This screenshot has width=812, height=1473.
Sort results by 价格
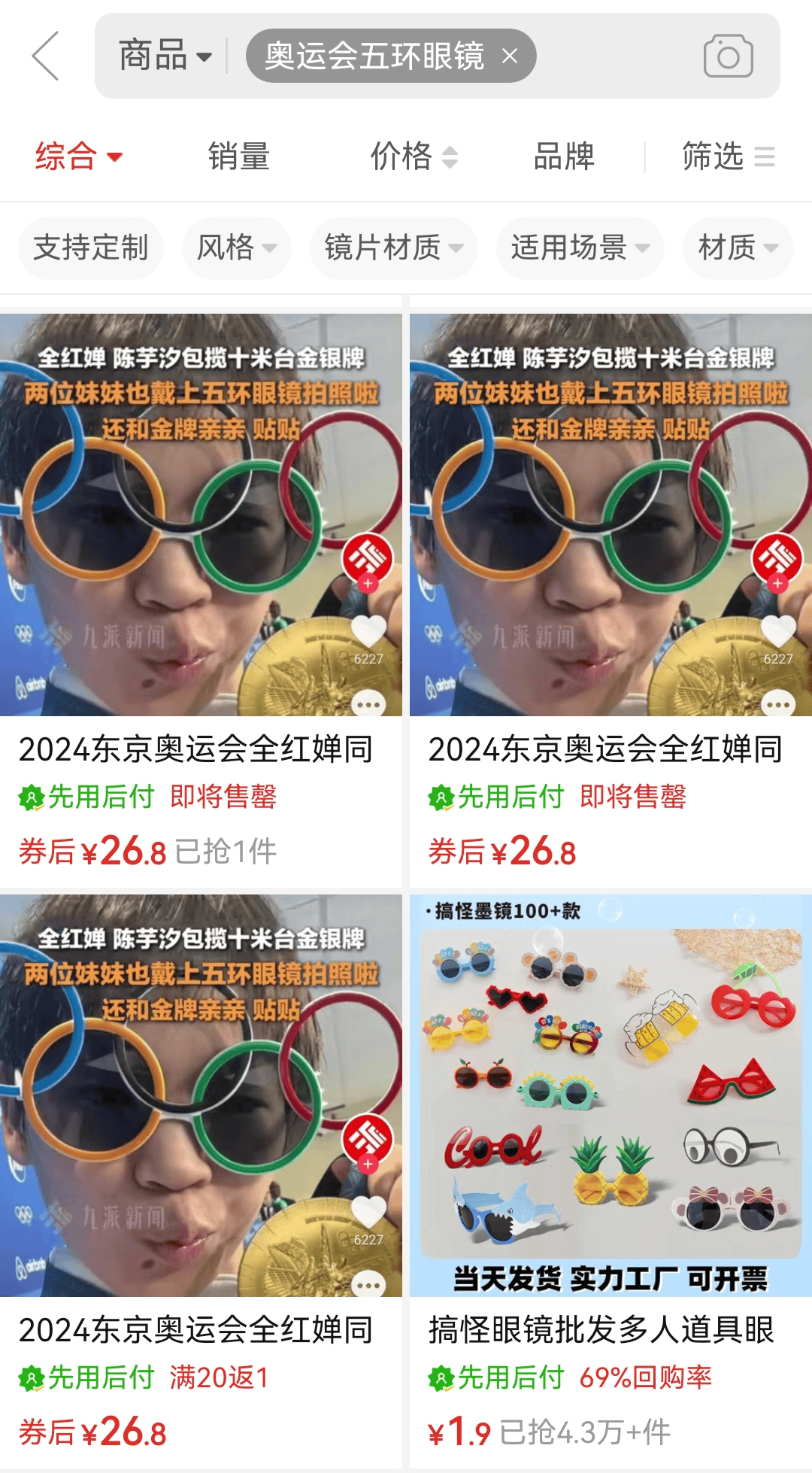[x=413, y=156]
